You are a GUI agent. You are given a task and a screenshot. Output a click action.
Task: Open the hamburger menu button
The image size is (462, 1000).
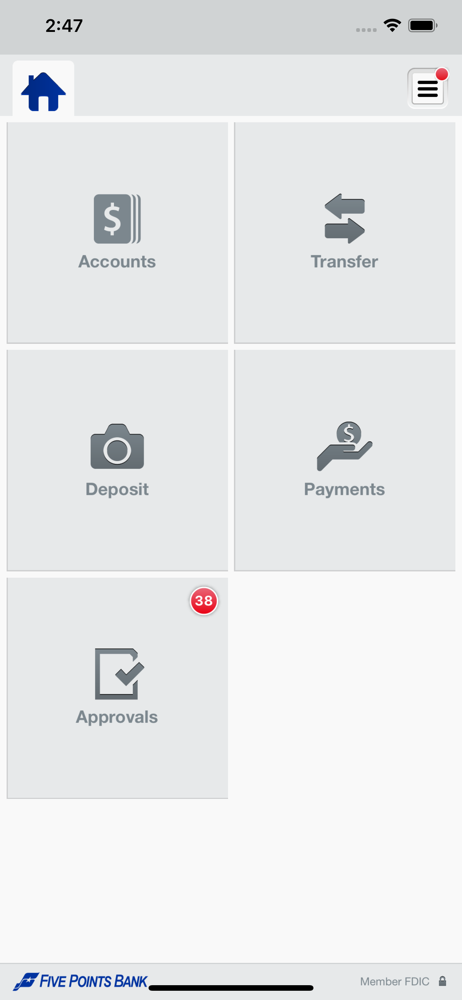click(x=428, y=89)
